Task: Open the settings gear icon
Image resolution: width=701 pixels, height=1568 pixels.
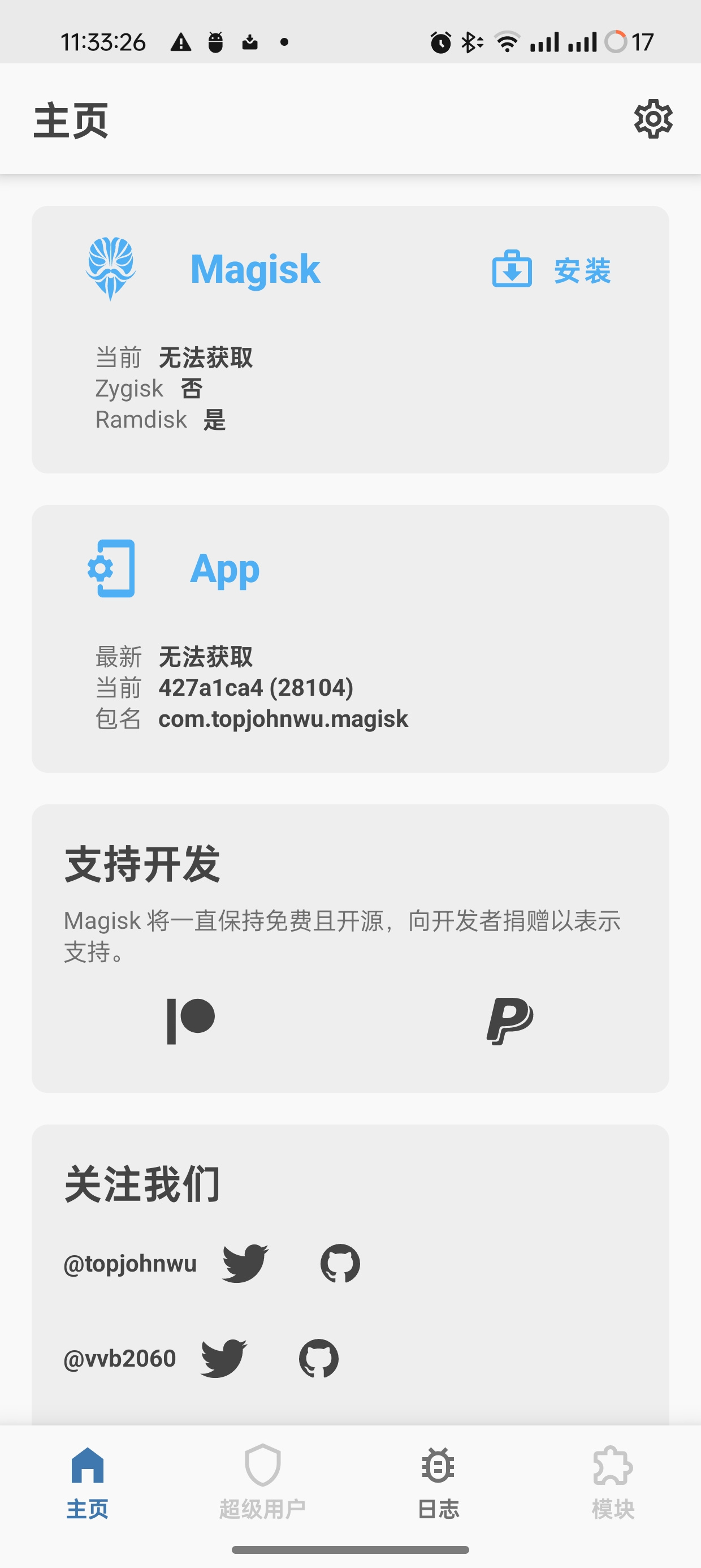Action: 653,119
